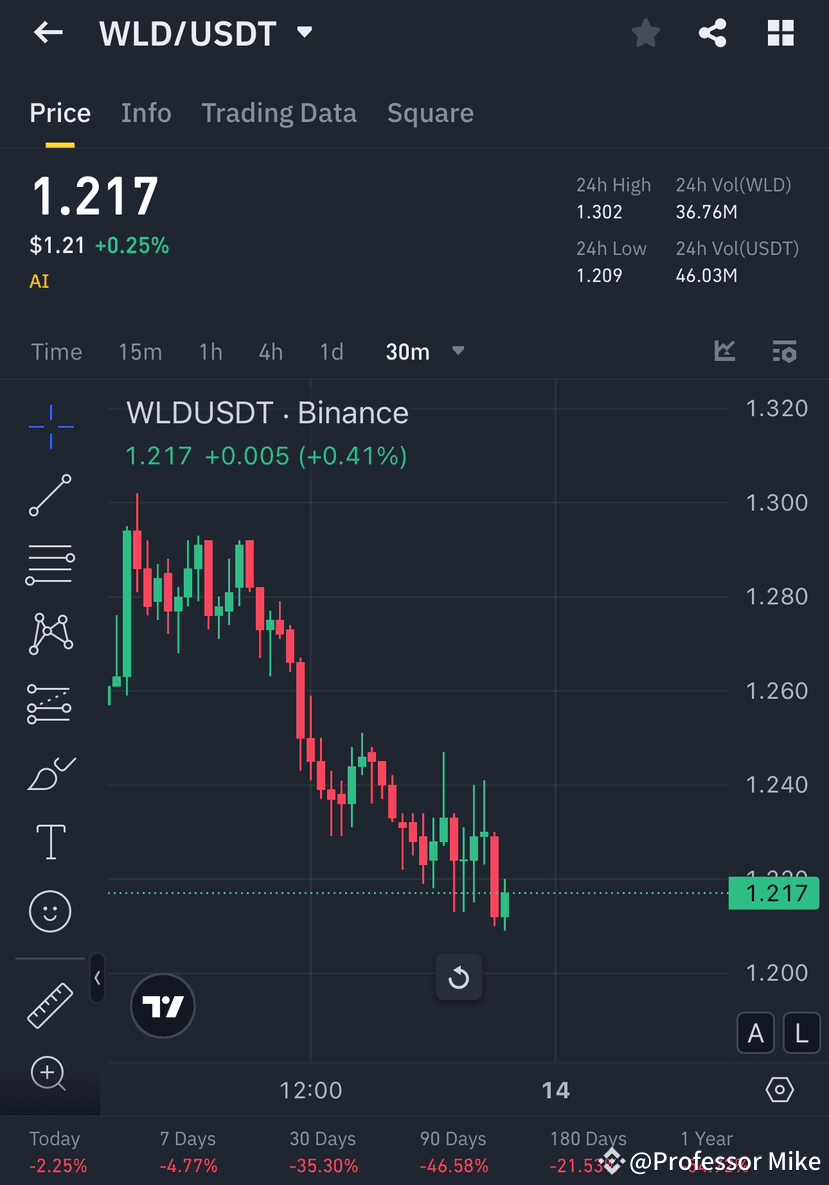The image size is (829, 1185).
Task: Select the XABCD pattern tool
Action: 50,633
